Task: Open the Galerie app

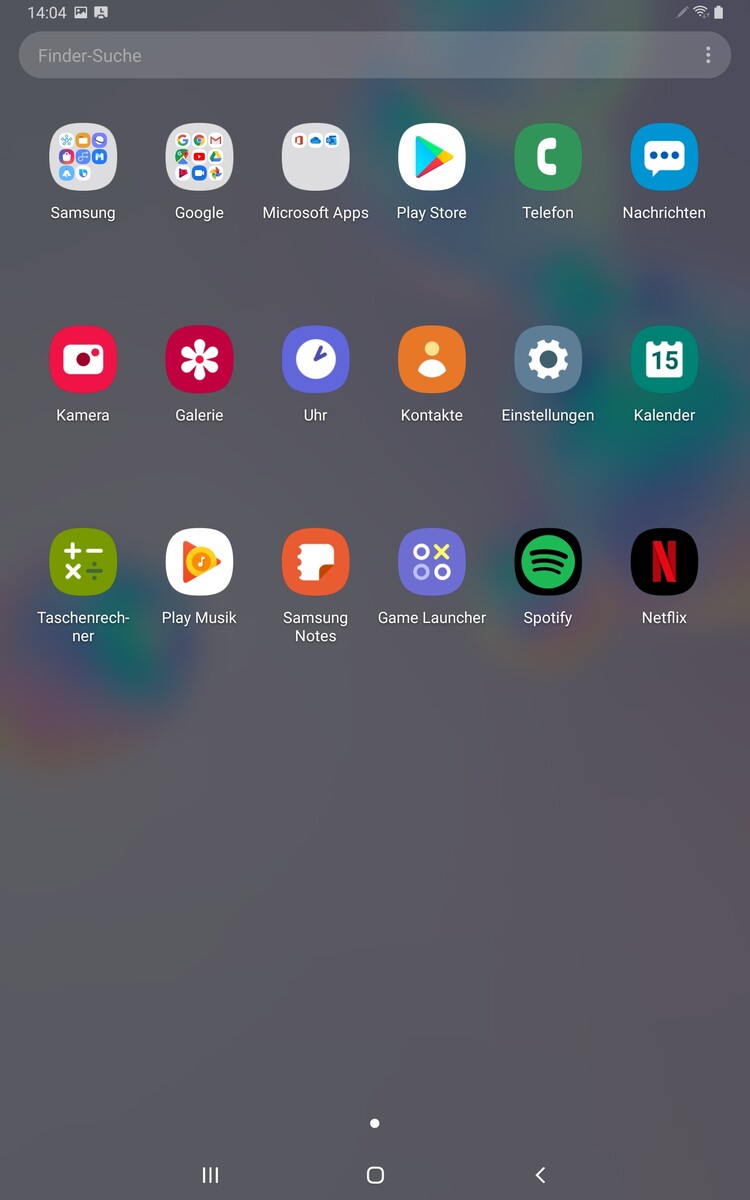Action: click(x=199, y=360)
